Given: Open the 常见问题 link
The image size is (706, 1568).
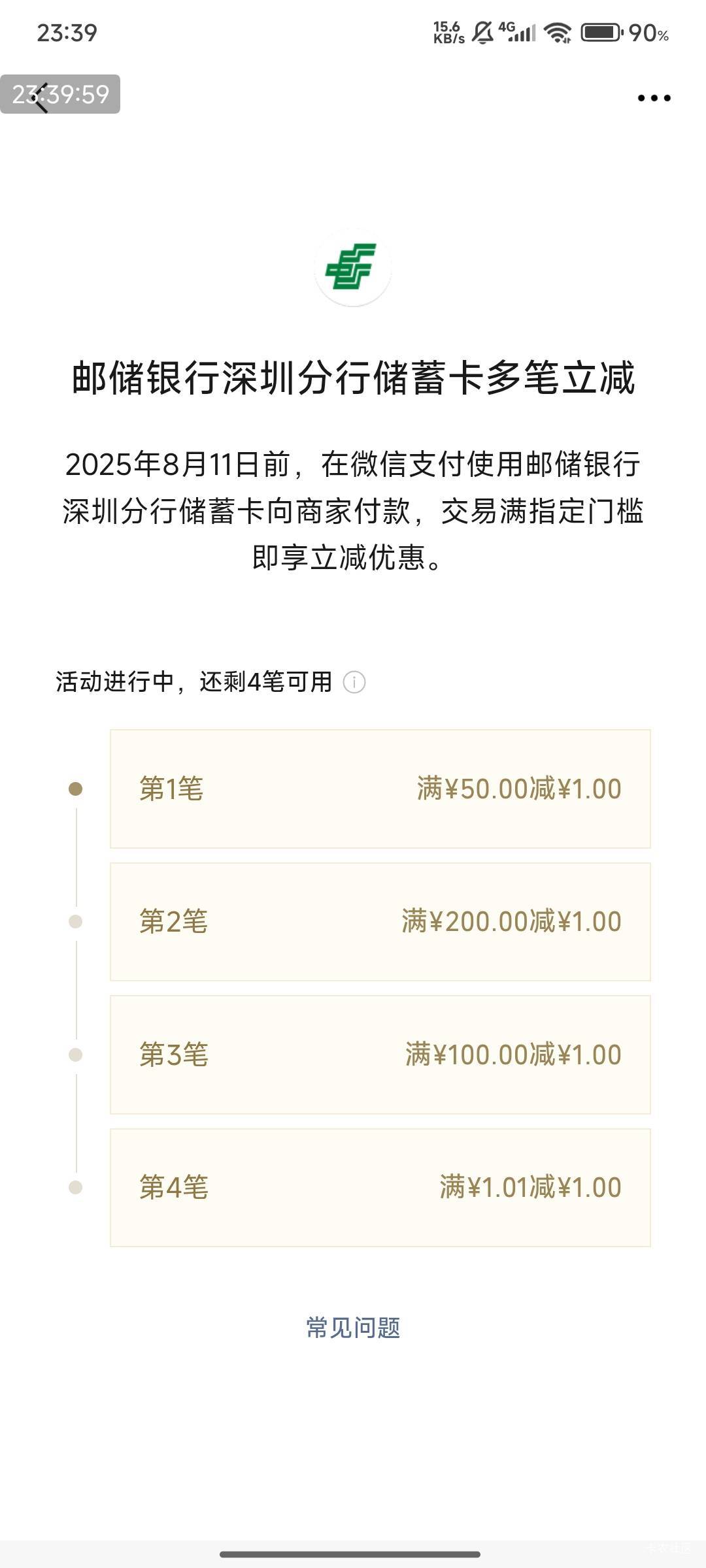Looking at the screenshot, I should (353, 1328).
